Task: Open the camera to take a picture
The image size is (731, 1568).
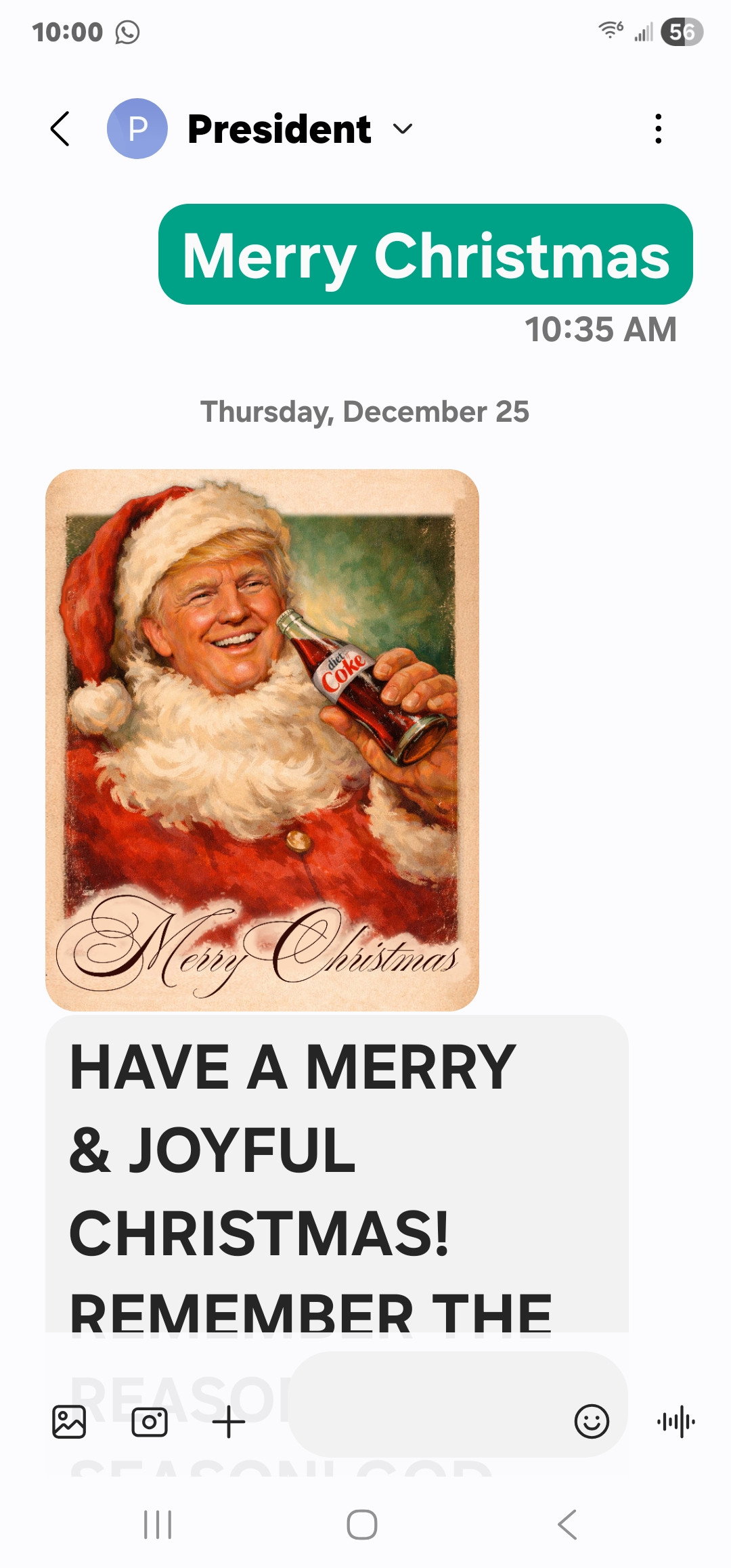Action: coord(149,1421)
